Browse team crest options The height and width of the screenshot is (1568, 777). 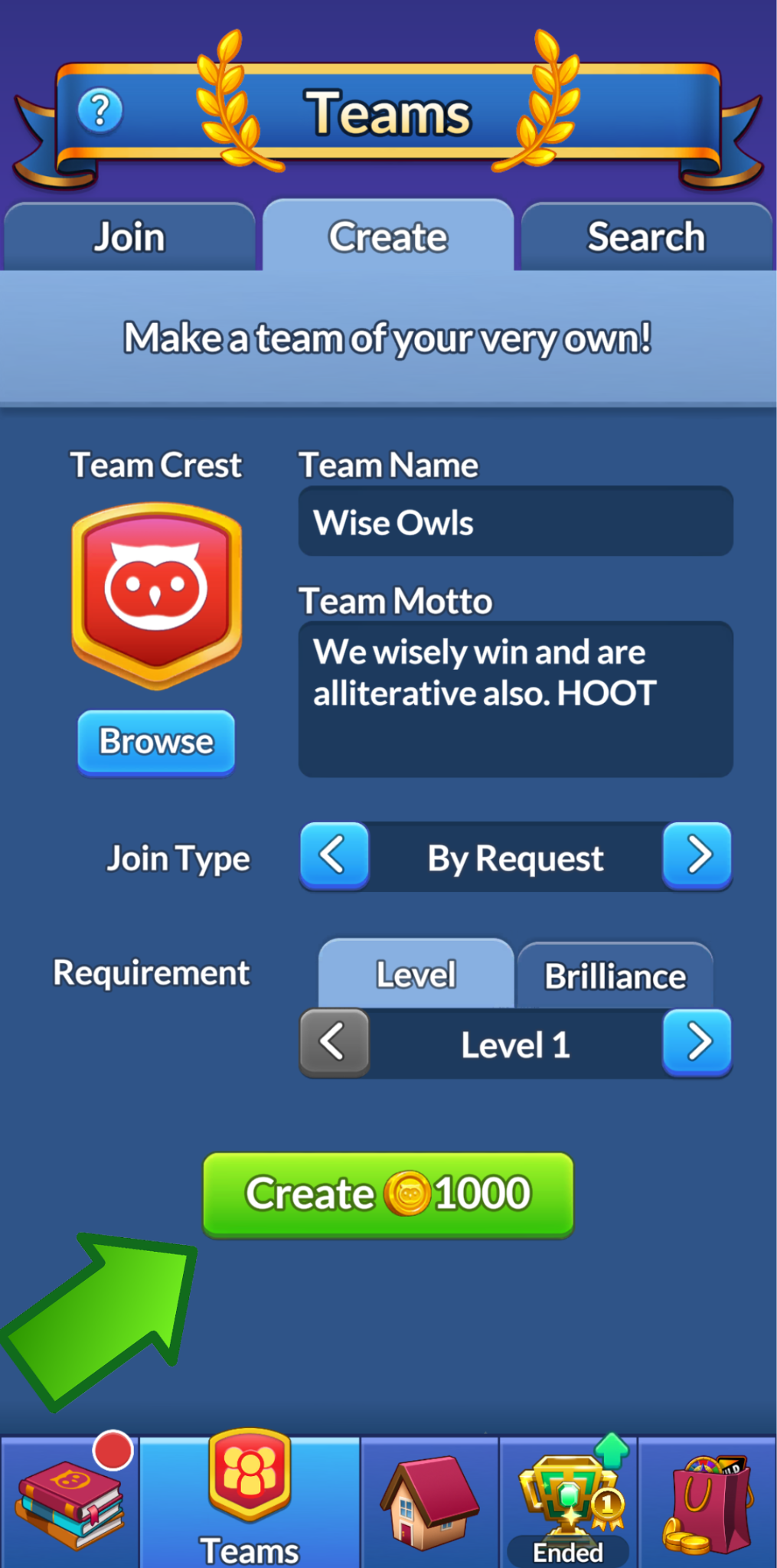click(x=156, y=742)
